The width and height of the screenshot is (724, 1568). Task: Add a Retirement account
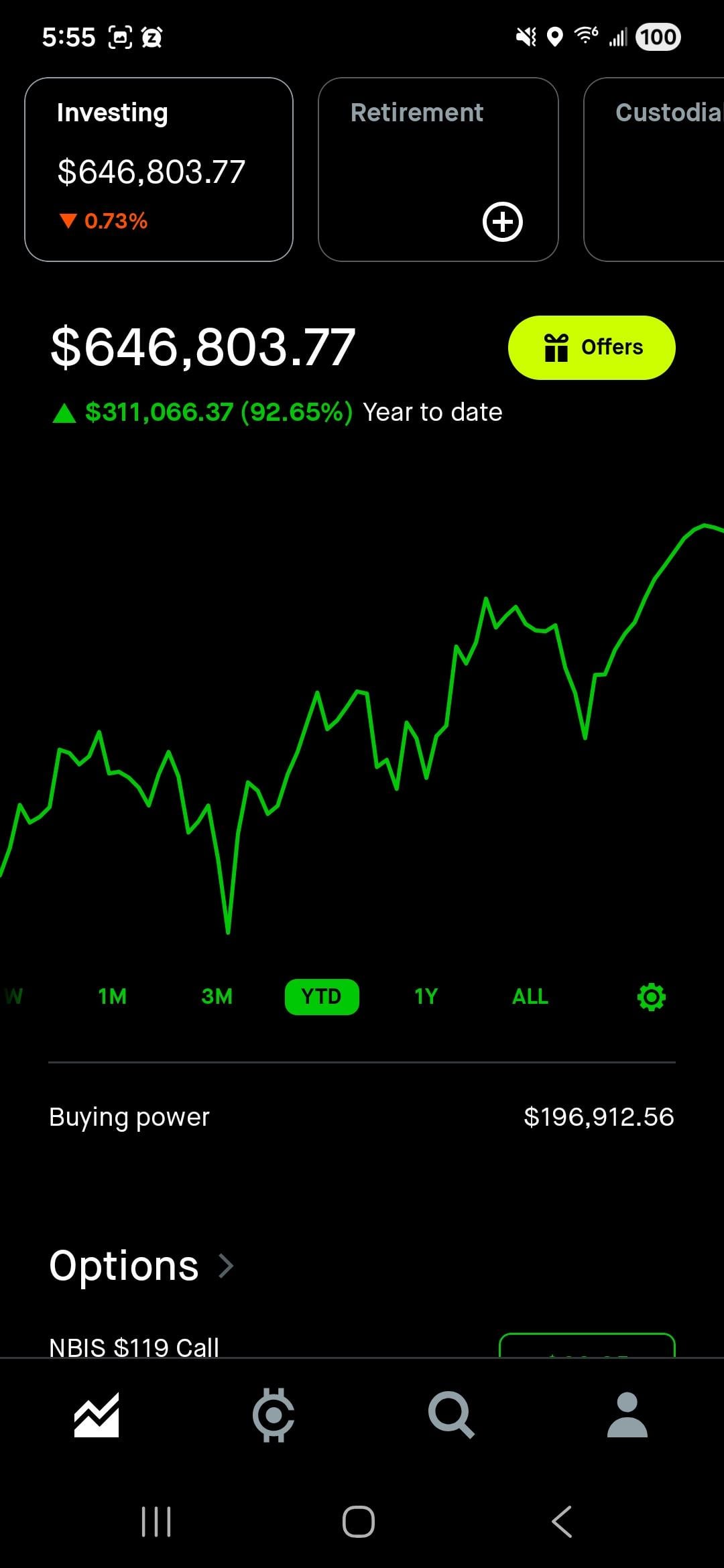point(502,222)
